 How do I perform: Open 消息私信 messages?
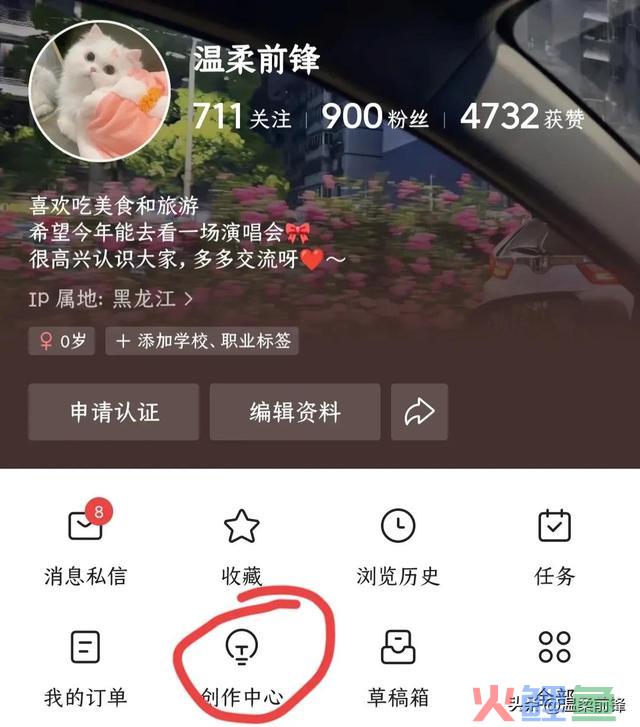click(86, 546)
